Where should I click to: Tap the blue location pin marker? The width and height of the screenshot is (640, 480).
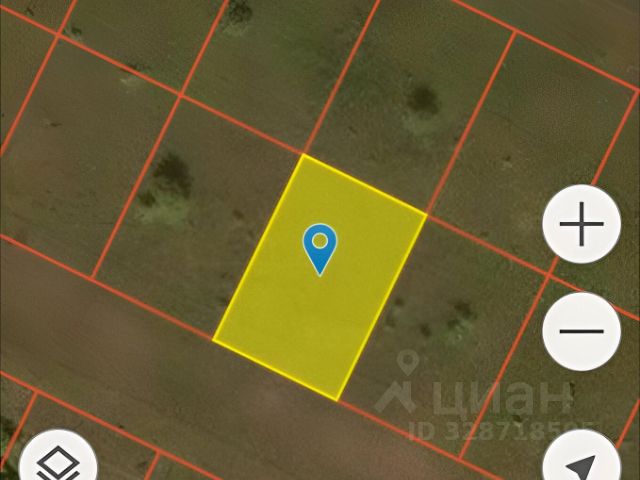coord(320,246)
